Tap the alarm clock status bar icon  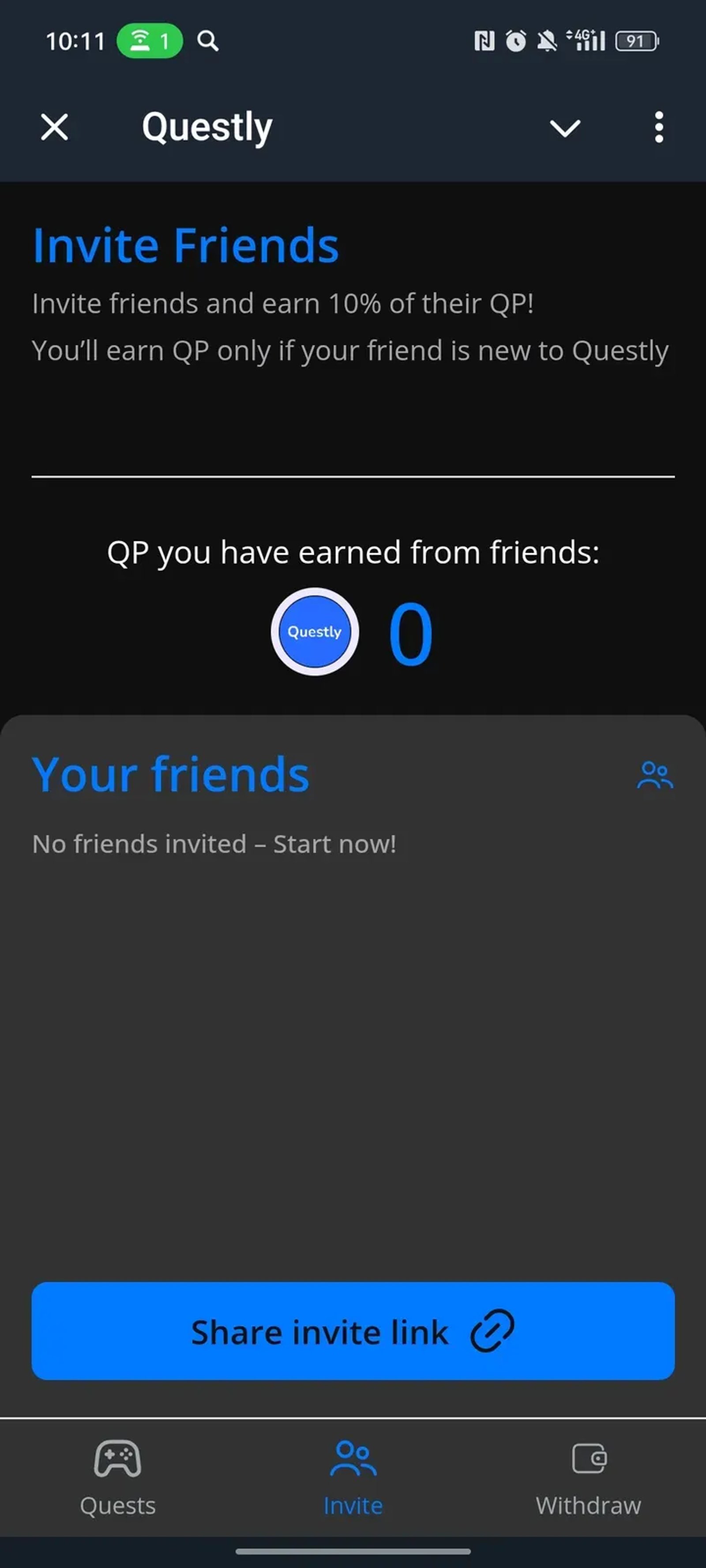pyautogui.click(x=515, y=41)
